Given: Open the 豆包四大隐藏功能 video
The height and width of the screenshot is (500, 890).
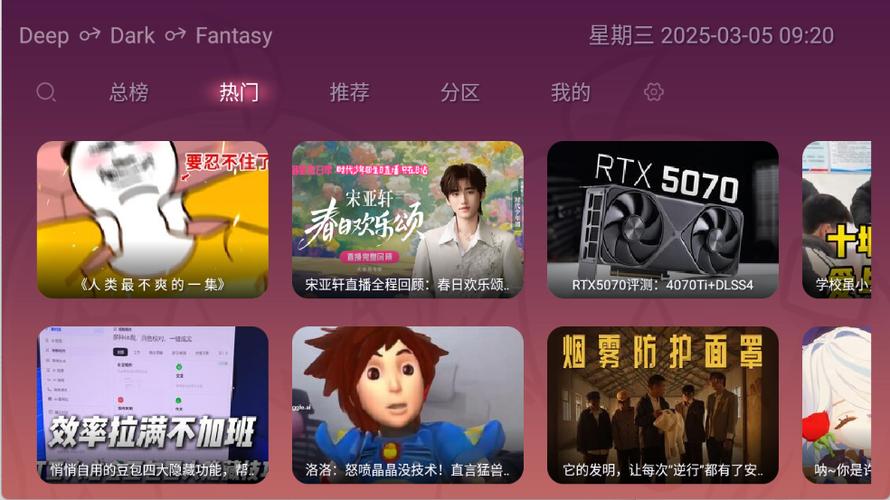Looking at the screenshot, I should pyautogui.click(x=152, y=404).
